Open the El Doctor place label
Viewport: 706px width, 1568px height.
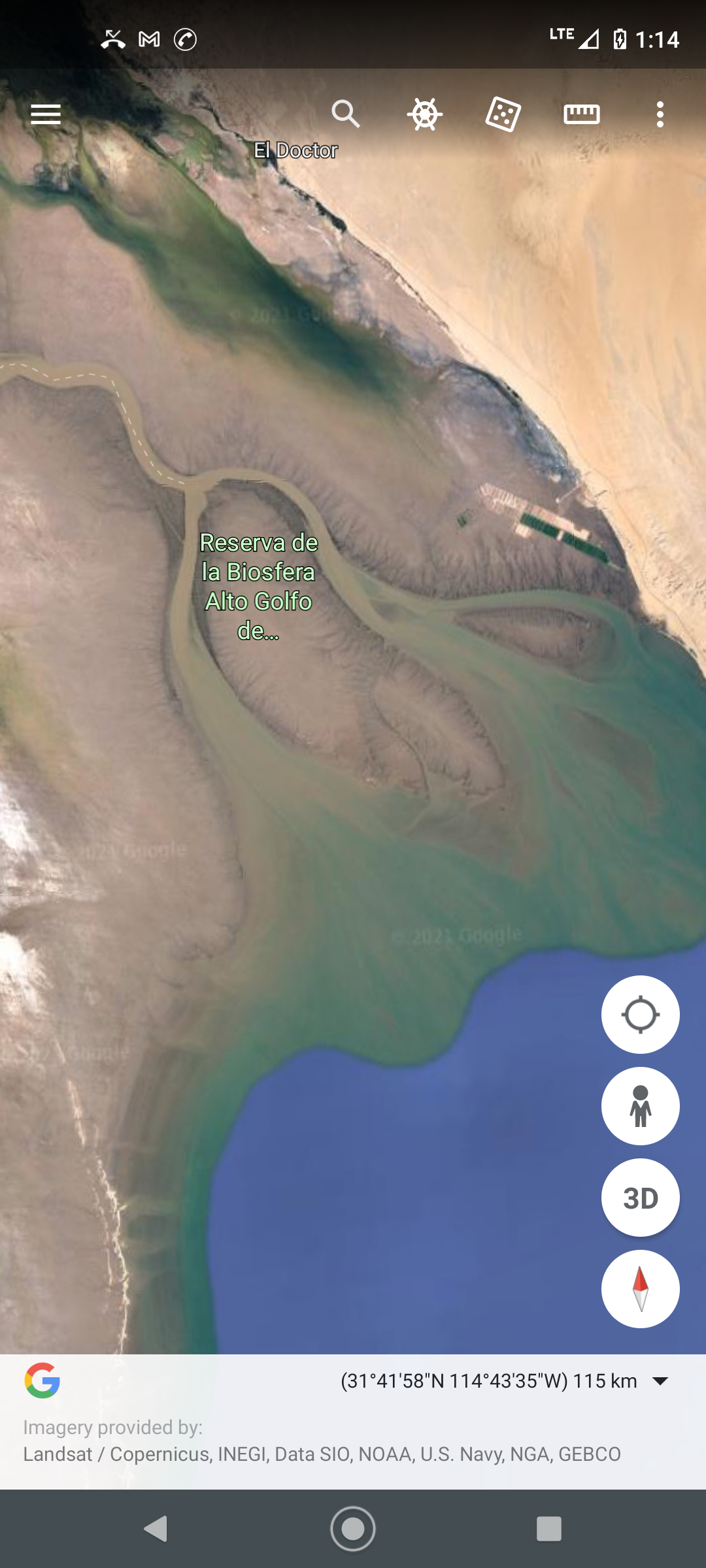295,151
